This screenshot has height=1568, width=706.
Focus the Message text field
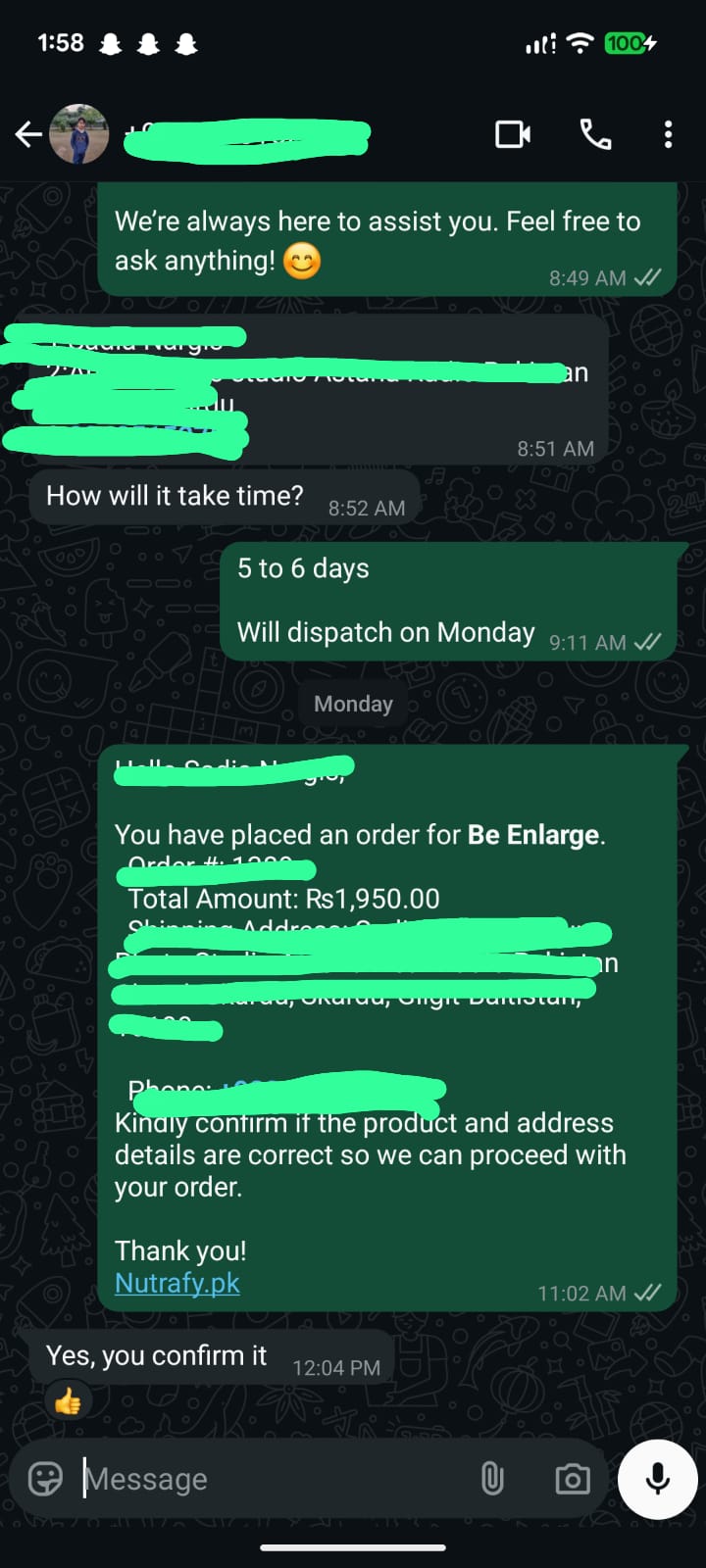point(265,1478)
